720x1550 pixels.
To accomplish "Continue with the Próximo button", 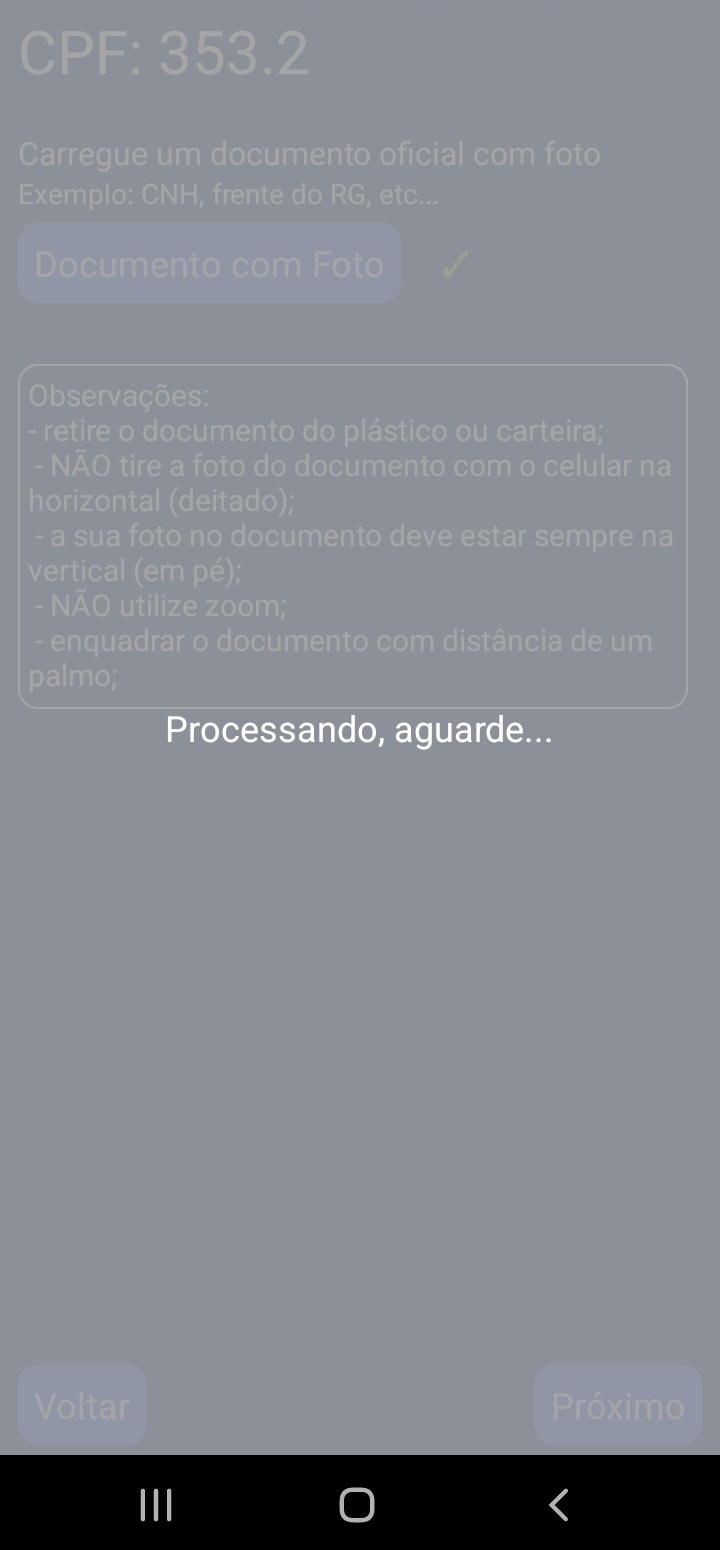I will coord(617,1405).
